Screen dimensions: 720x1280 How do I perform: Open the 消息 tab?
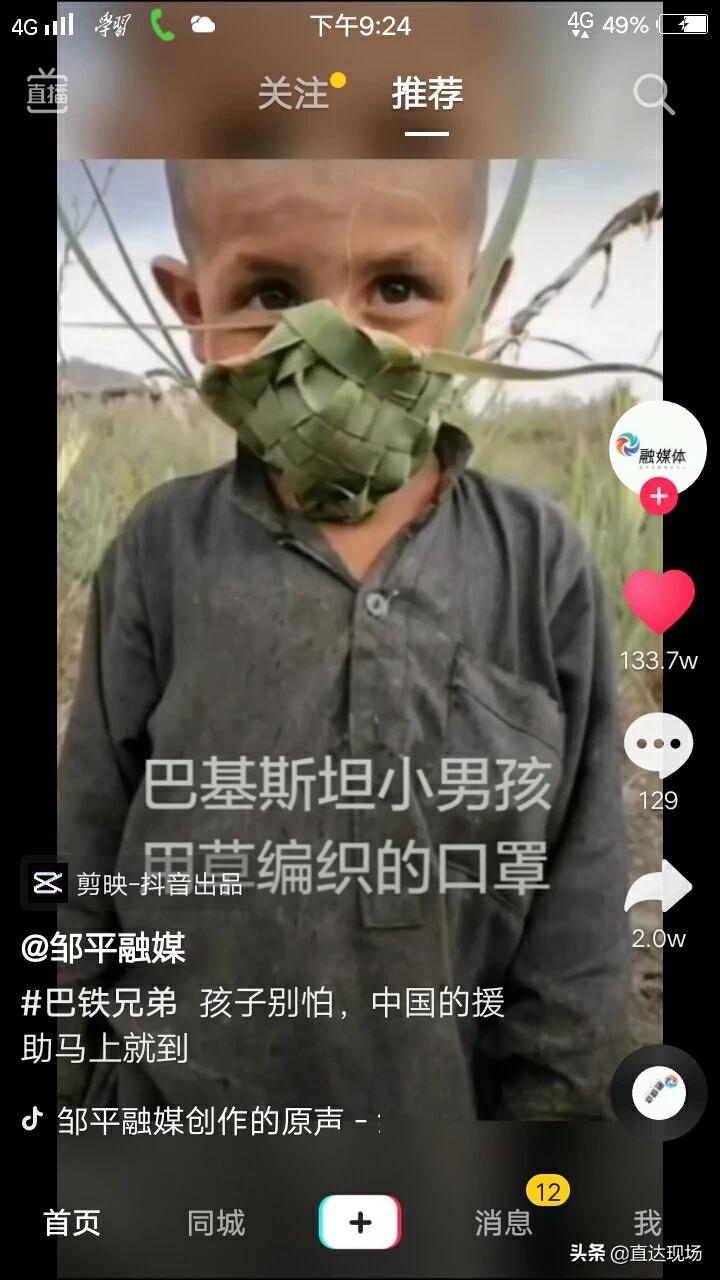tap(503, 1223)
